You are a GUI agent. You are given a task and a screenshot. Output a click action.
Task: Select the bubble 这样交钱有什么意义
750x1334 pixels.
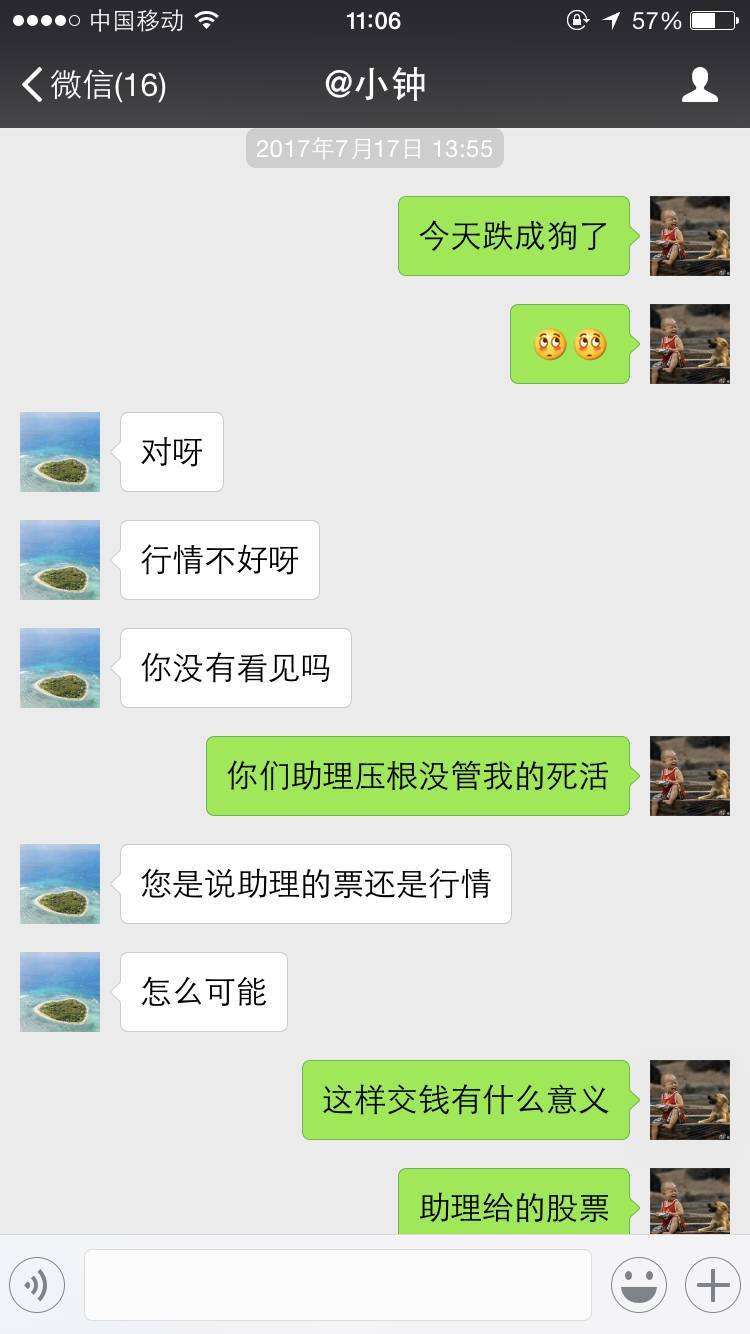466,1099
